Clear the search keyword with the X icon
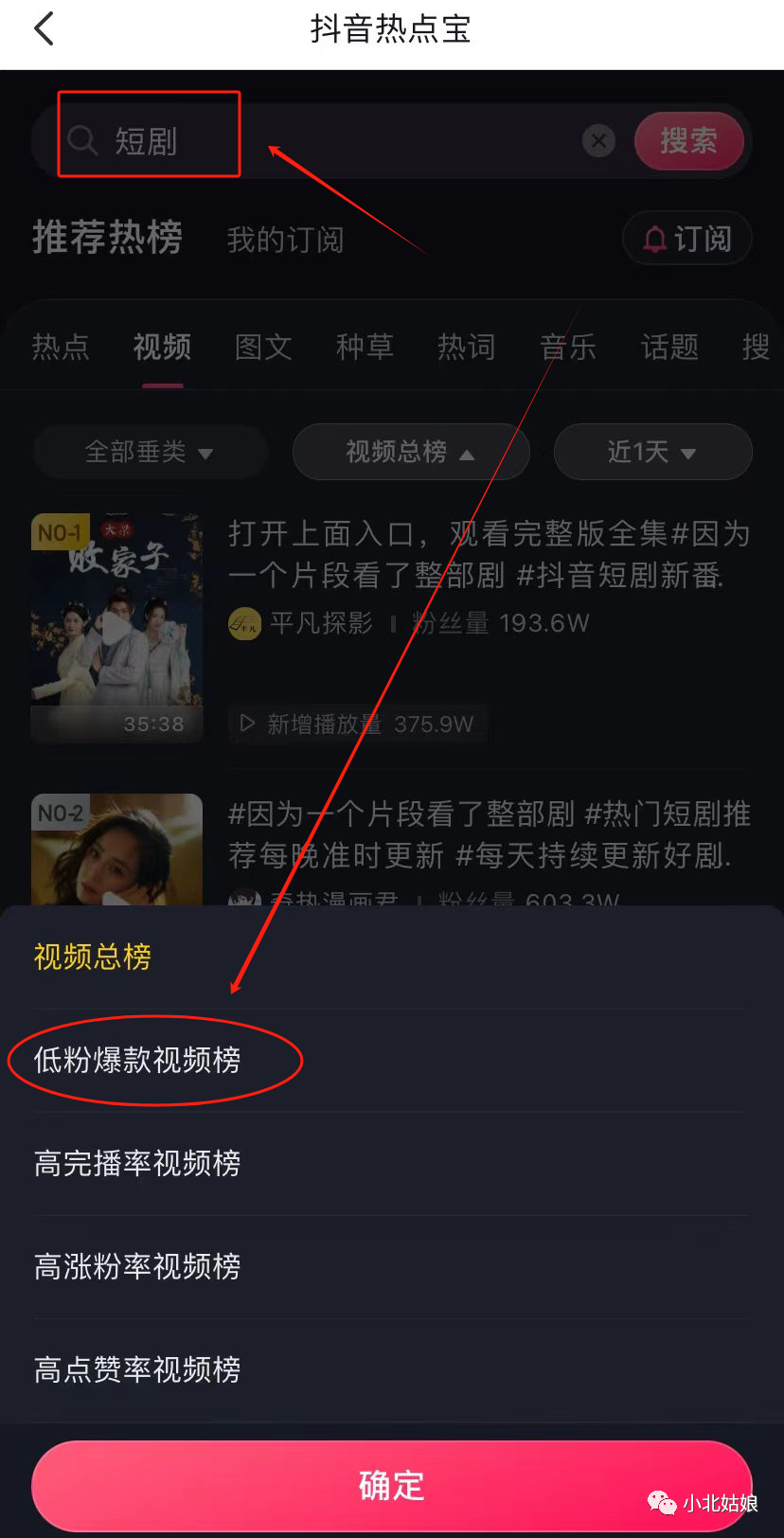The width and height of the screenshot is (784, 1538). tap(598, 140)
